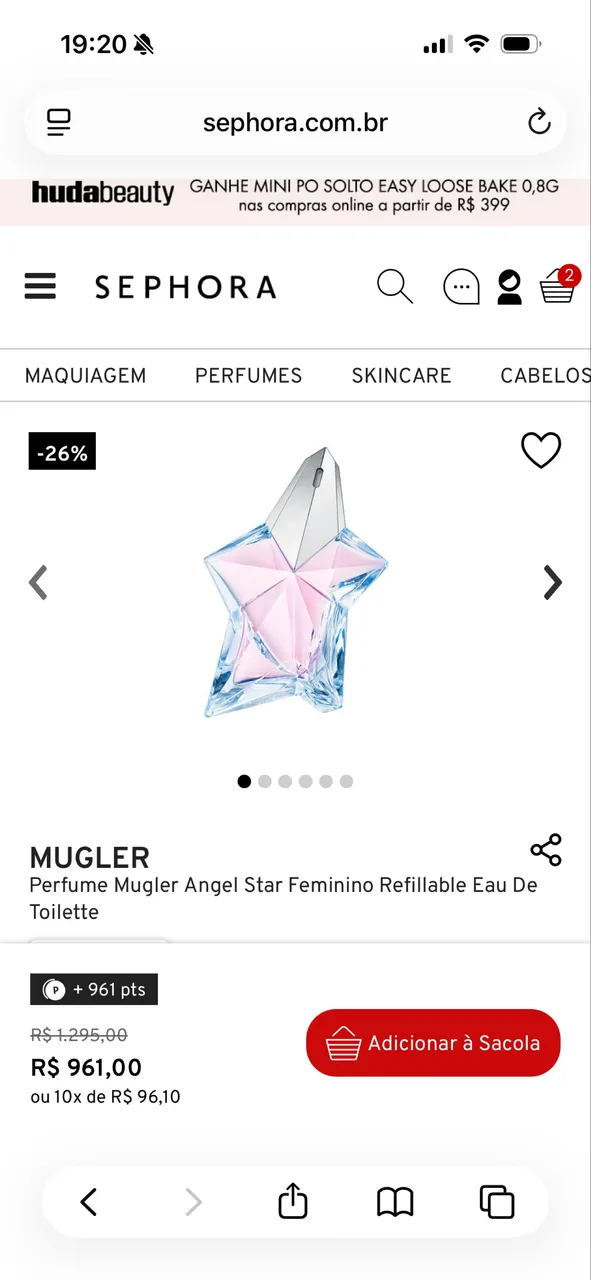Switch to the Perfumes category
591x1280 pixels.
coord(248,376)
